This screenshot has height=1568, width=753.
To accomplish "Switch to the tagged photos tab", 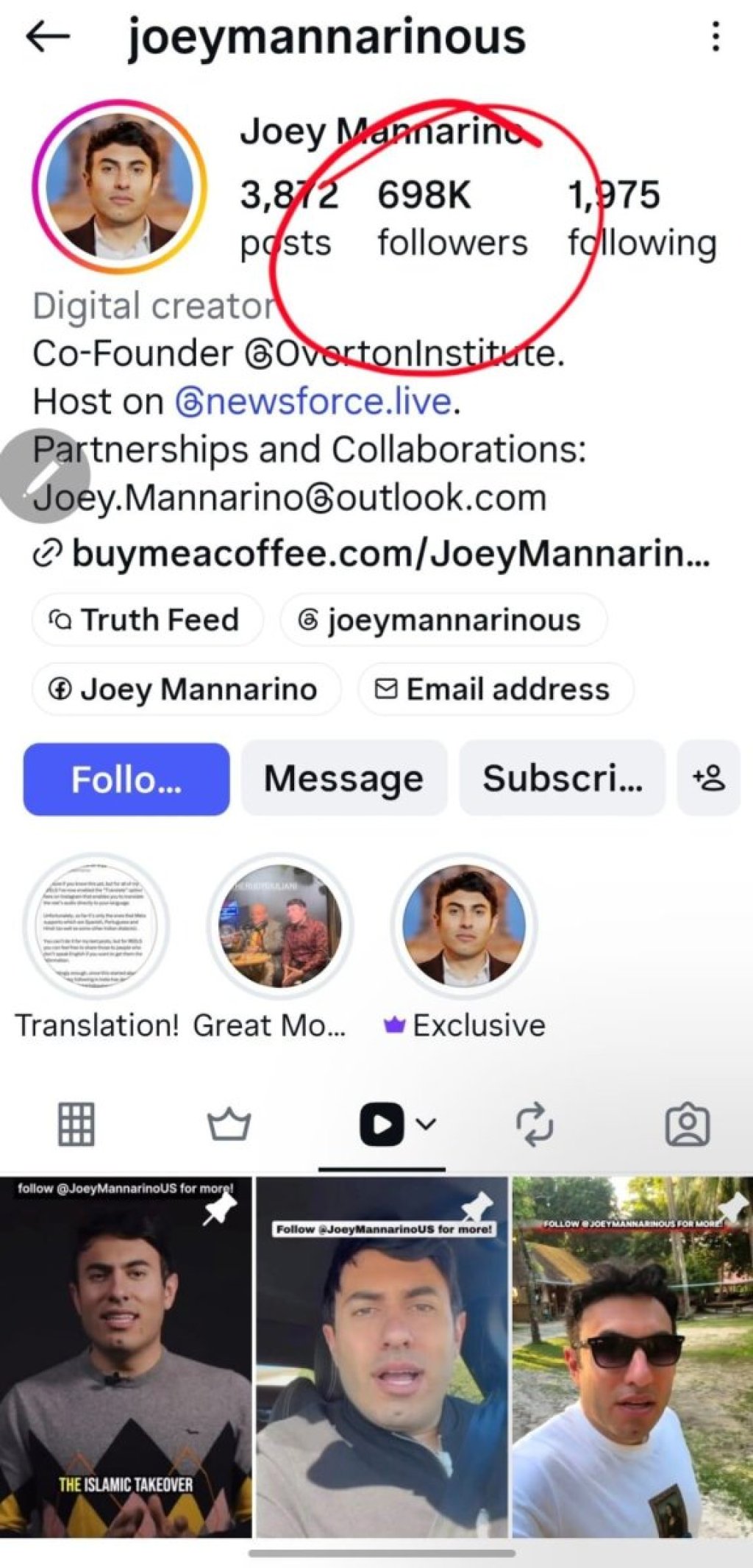I will (x=687, y=1125).
